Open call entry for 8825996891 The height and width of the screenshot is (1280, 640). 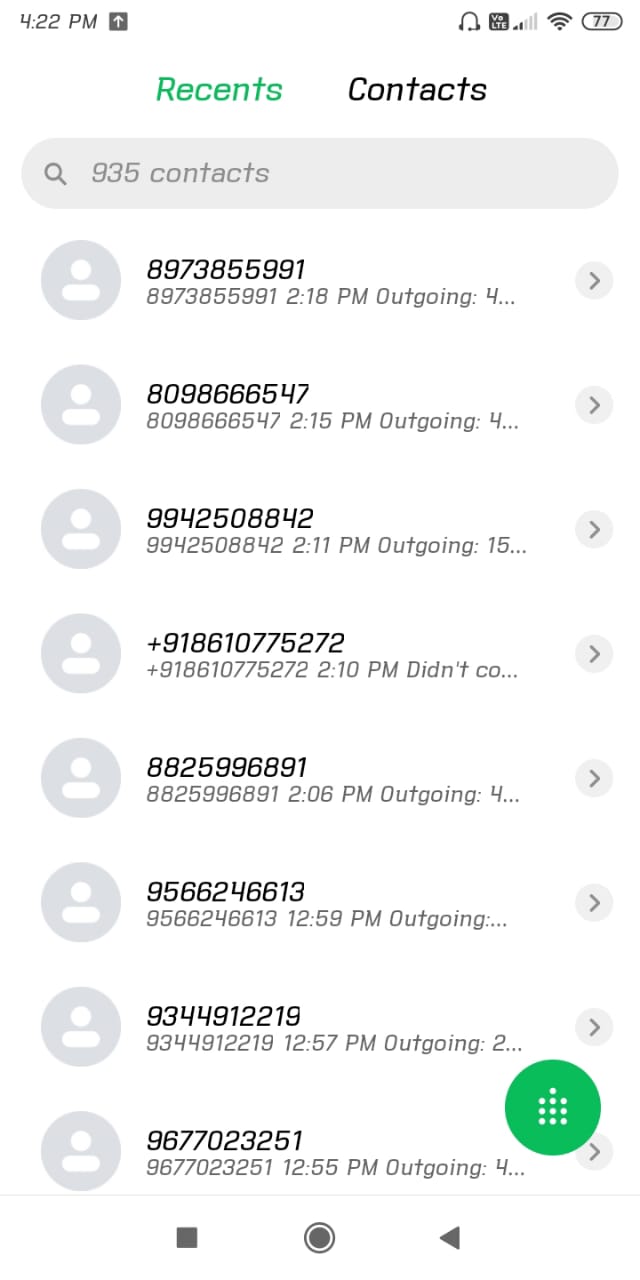tap(320, 779)
